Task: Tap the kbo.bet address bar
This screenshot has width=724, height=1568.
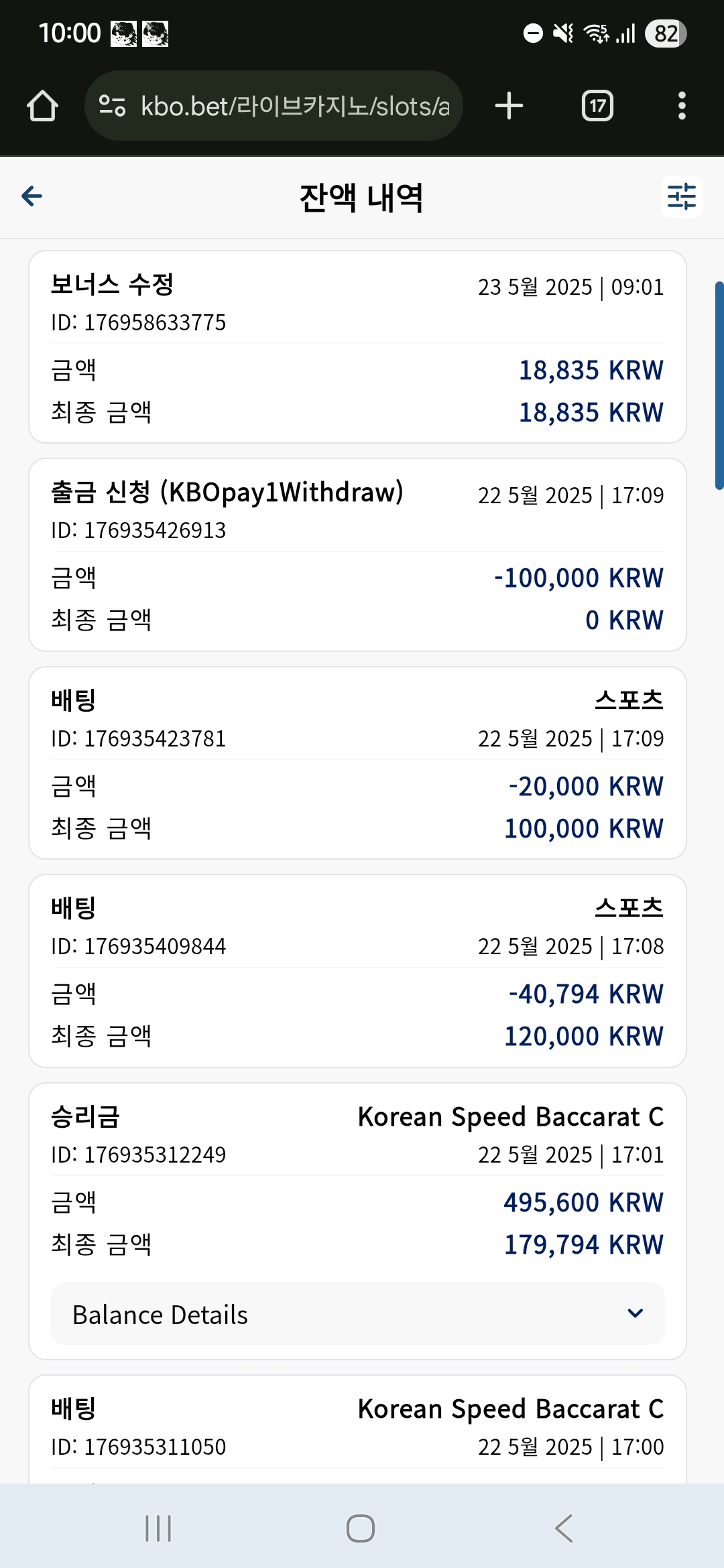Action: (274, 106)
